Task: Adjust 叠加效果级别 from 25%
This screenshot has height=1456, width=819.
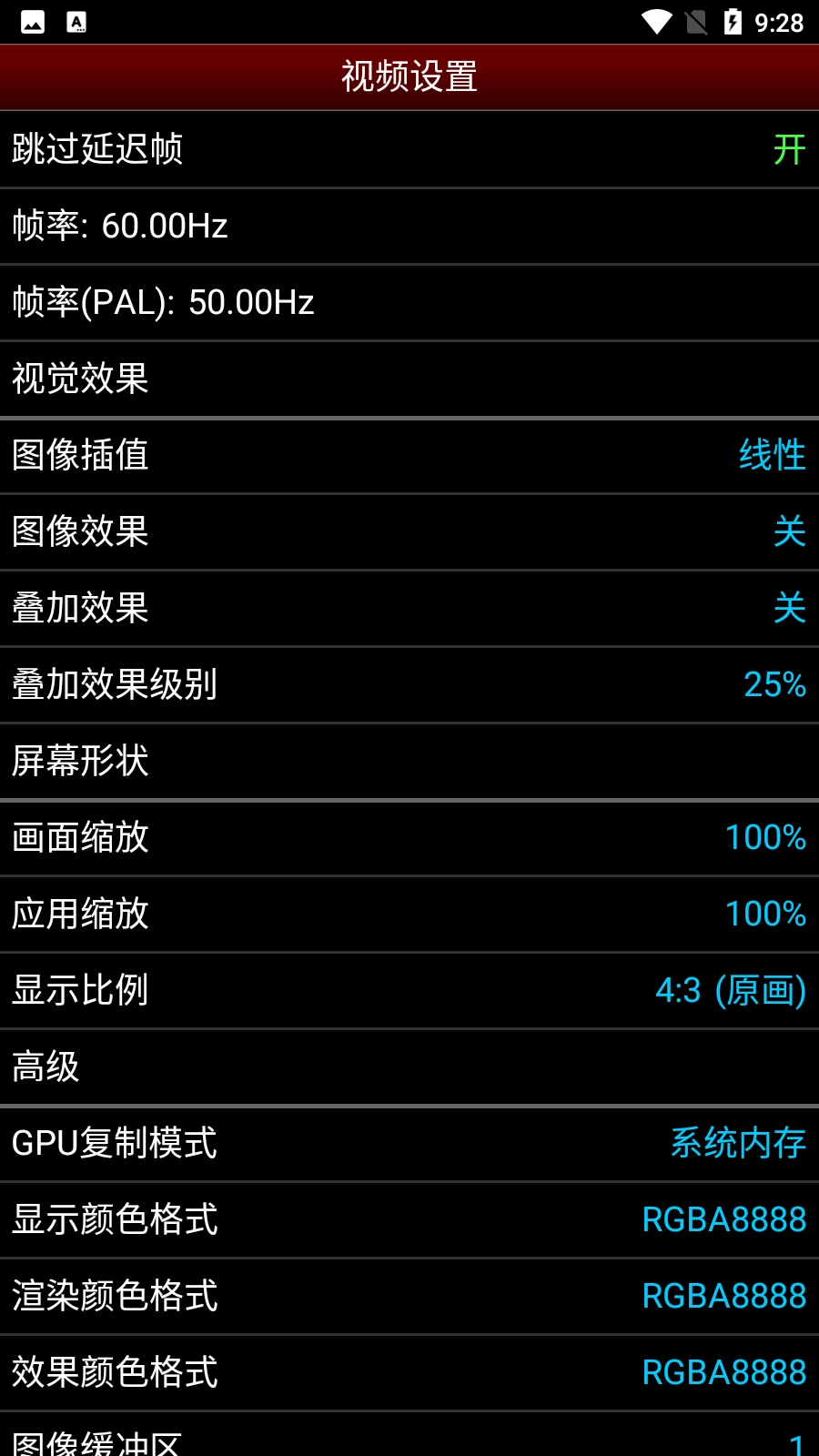Action: [409, 686]
